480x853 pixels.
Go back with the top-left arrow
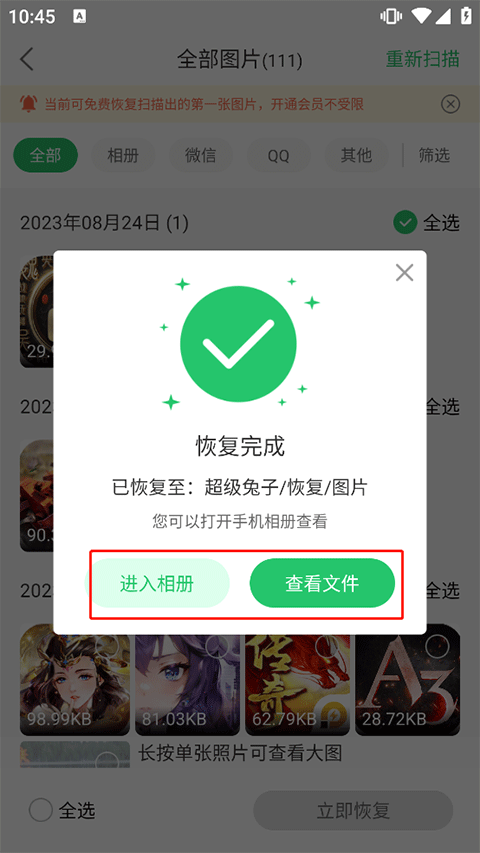pos(27,59)
